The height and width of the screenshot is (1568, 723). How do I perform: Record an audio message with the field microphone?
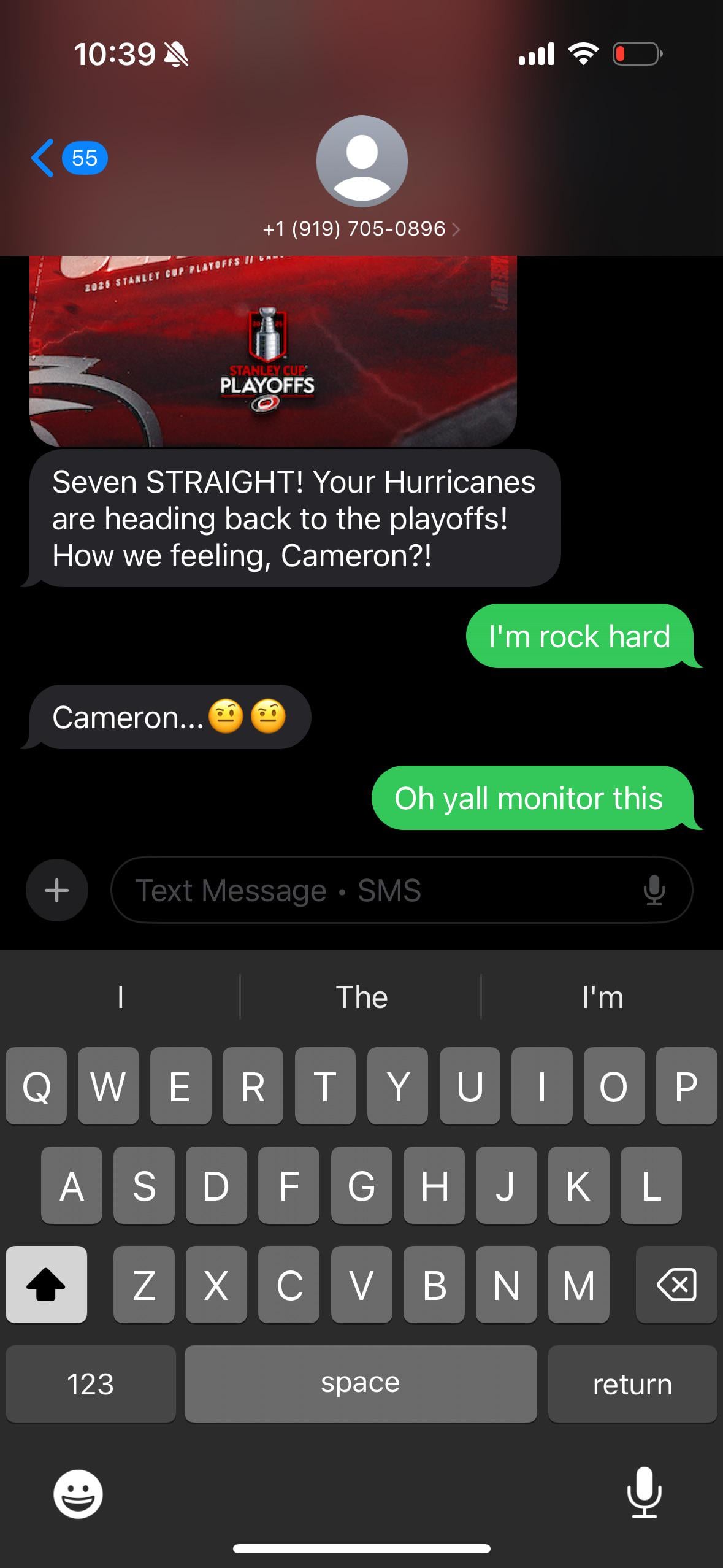pos(654,890)
